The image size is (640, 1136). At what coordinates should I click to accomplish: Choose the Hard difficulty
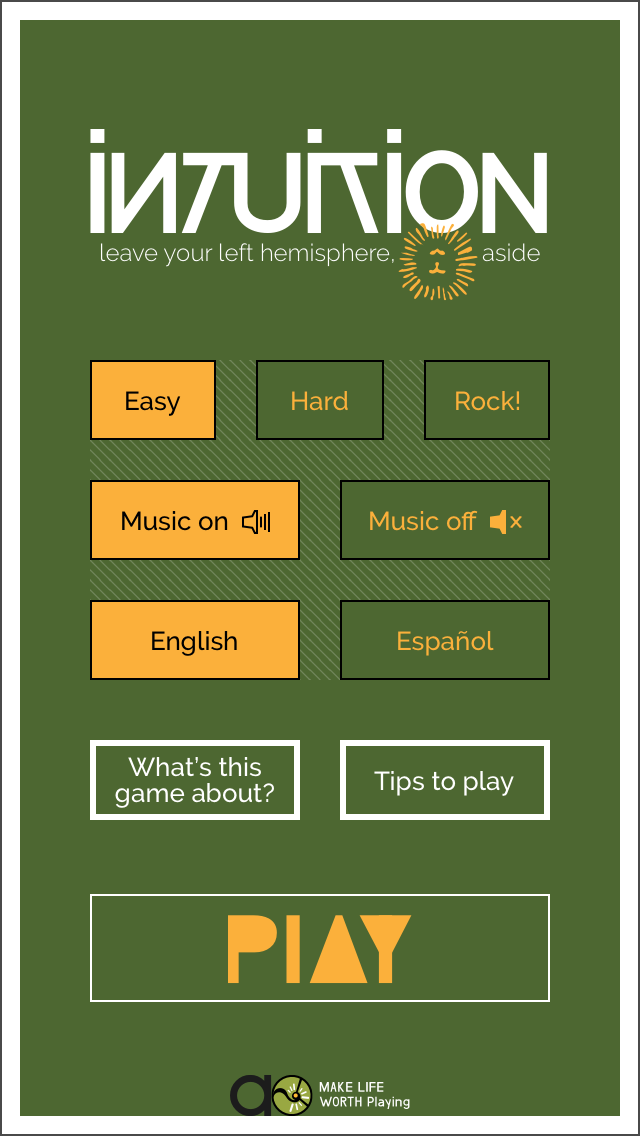coord(320,400)
